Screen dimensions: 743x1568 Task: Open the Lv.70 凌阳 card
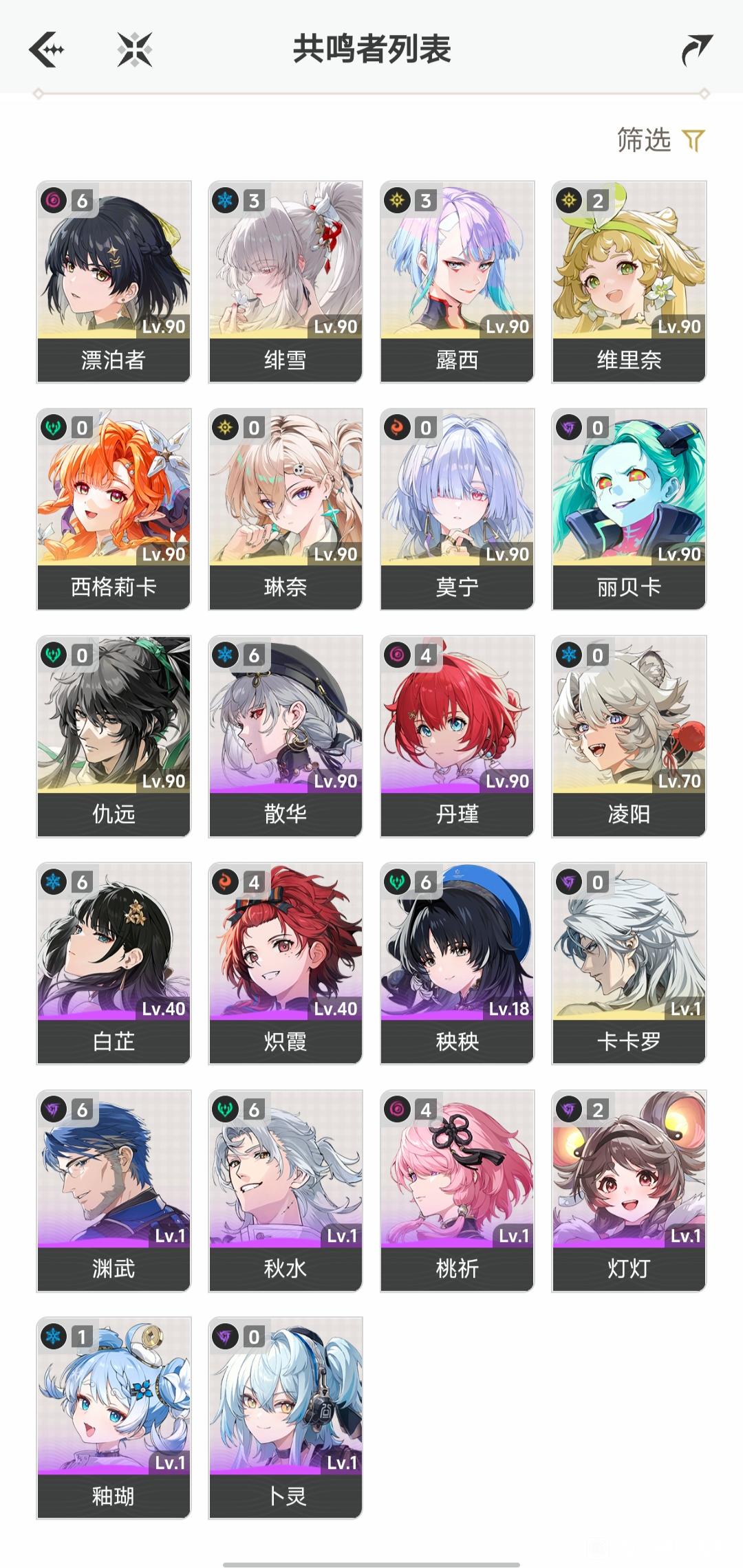[x=629, y=736]
